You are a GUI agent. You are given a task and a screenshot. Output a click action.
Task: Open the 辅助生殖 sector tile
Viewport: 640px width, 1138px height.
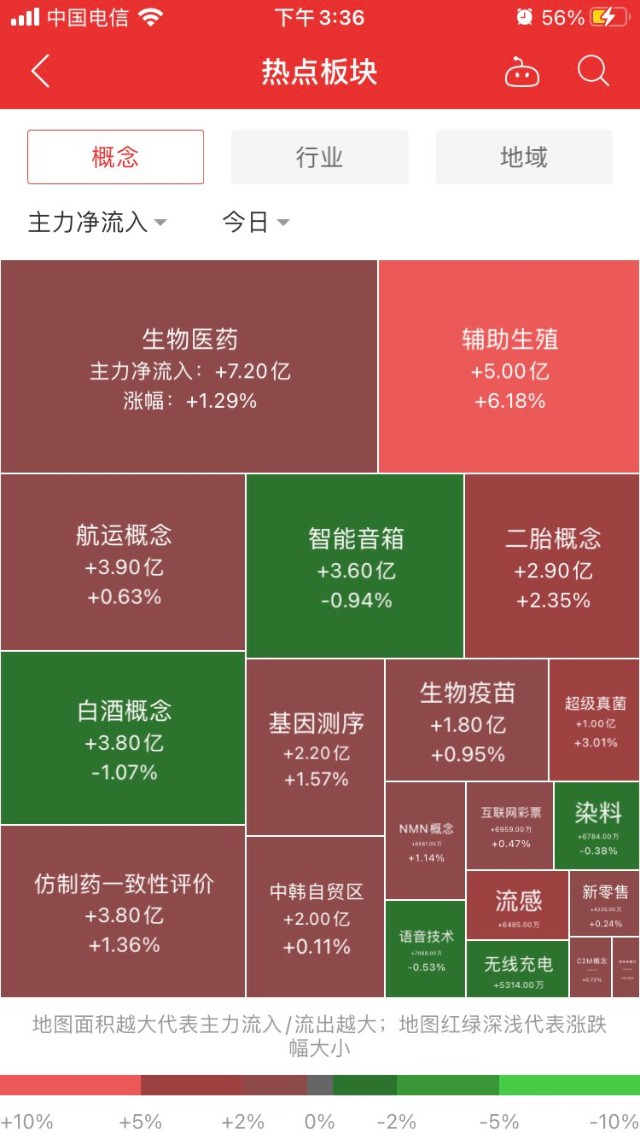[x=509, y=366]
